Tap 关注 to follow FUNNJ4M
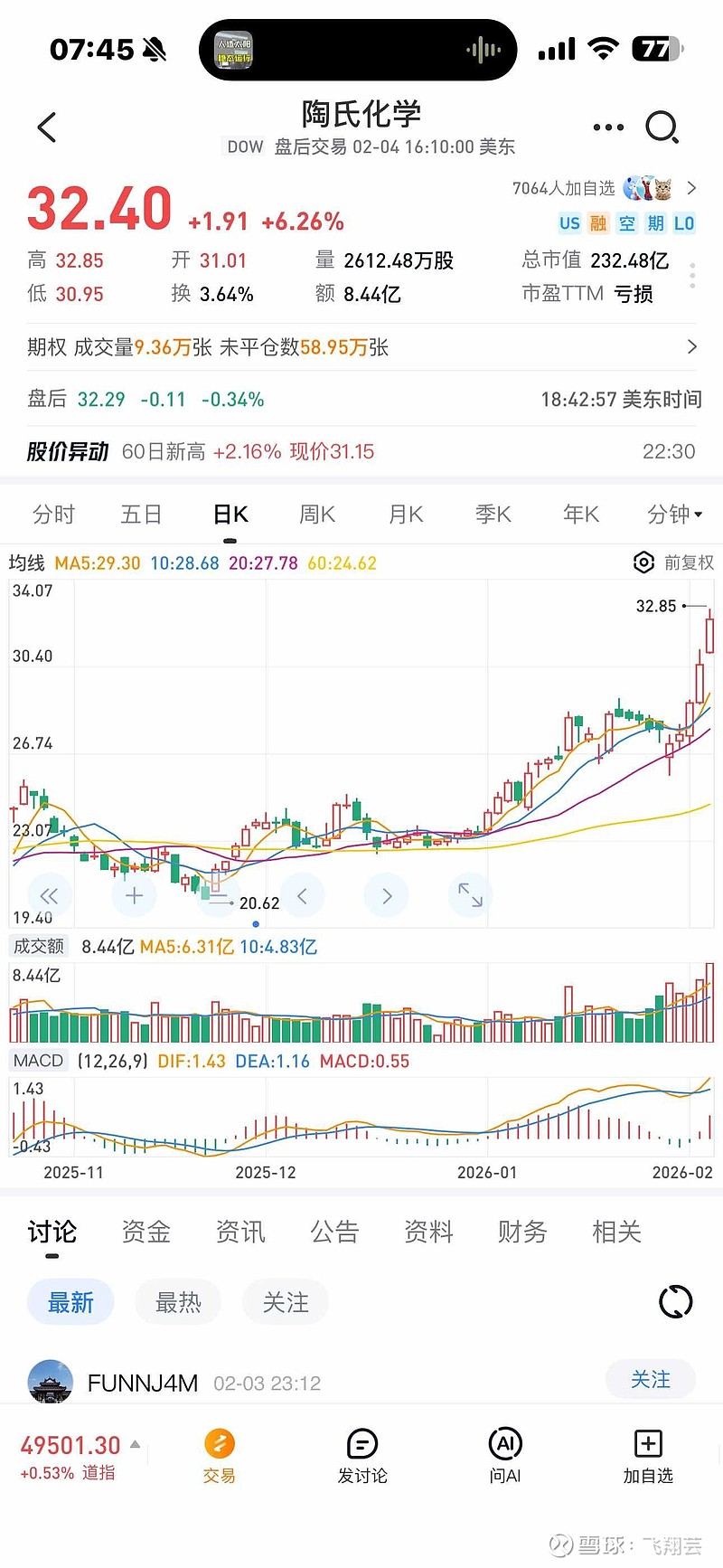 tap(650, 1379)
